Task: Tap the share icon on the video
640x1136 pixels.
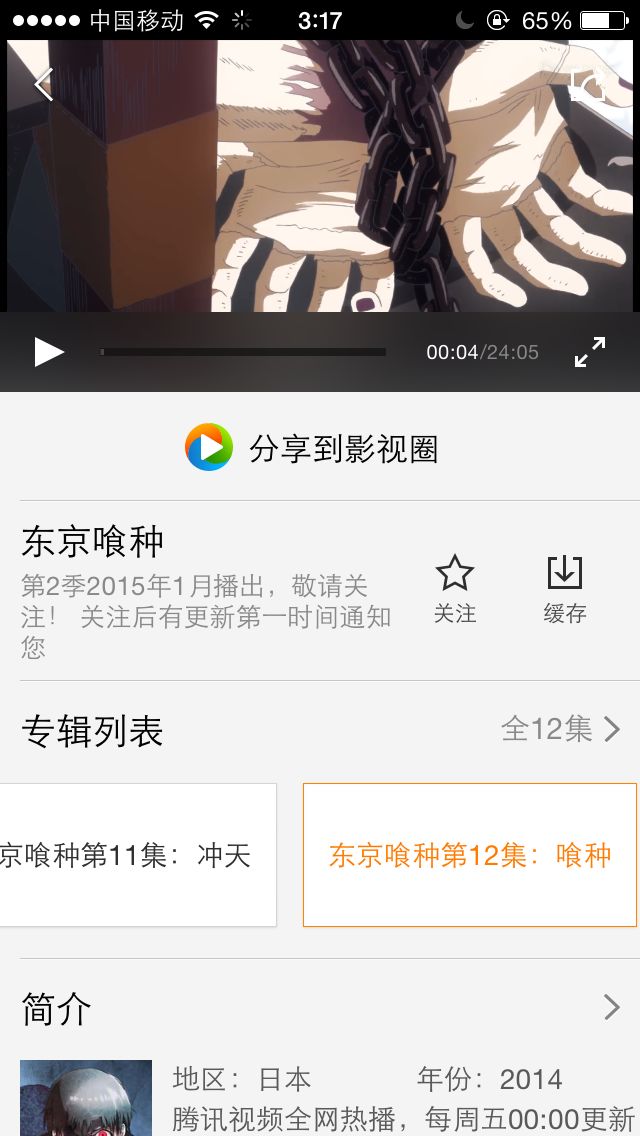Action: (588, 85)
